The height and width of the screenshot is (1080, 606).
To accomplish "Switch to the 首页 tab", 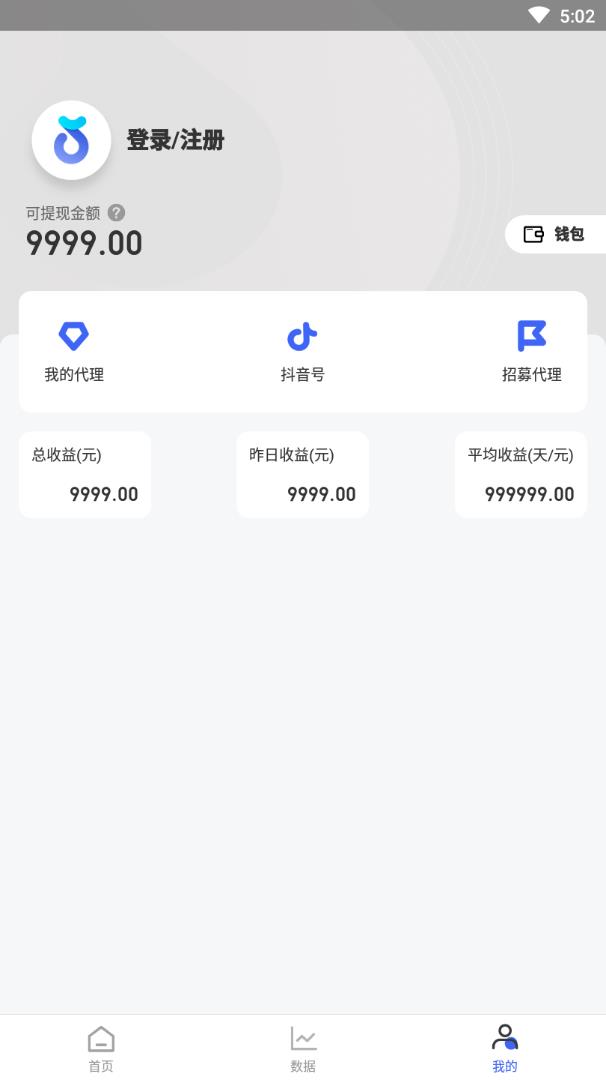I will point(101,1048).
